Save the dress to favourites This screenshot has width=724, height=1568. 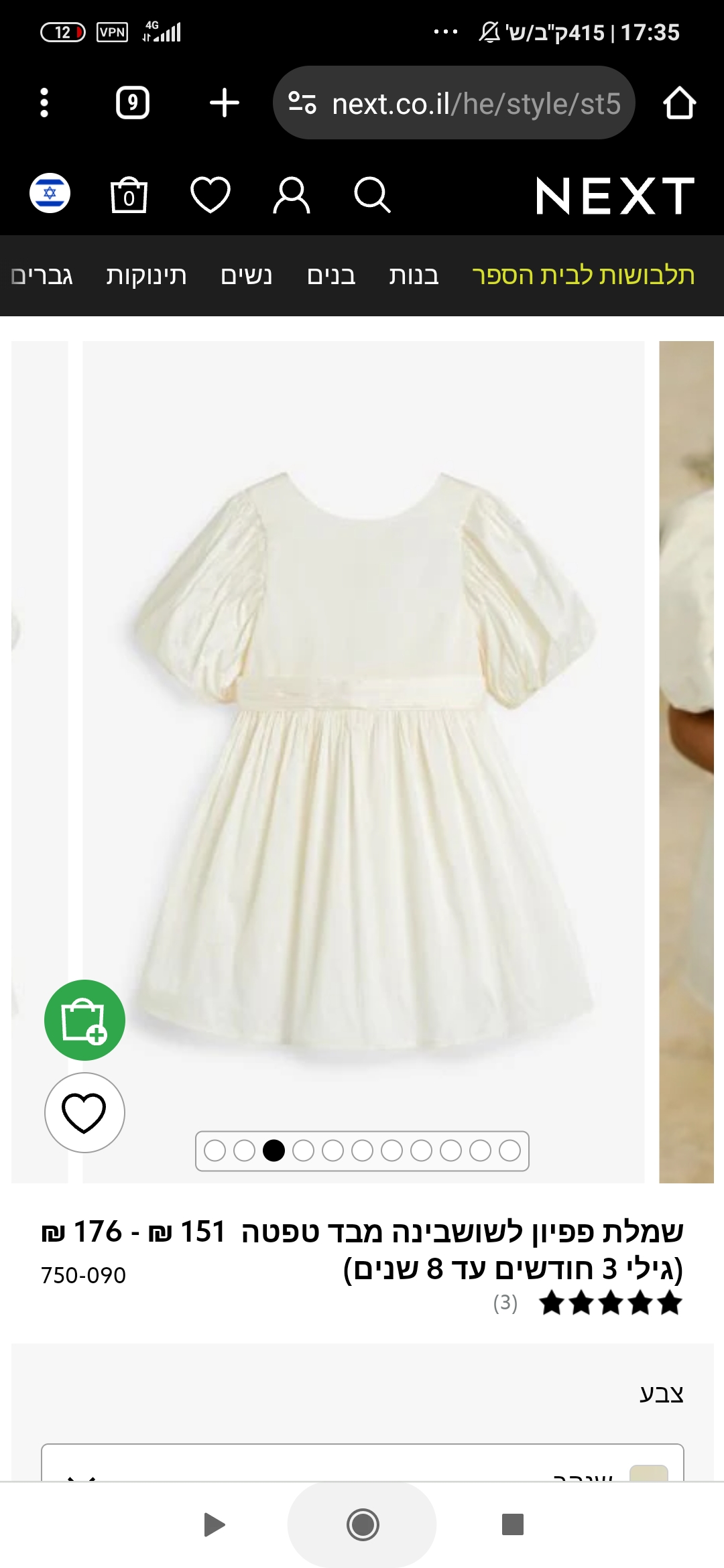[84, 1112]
